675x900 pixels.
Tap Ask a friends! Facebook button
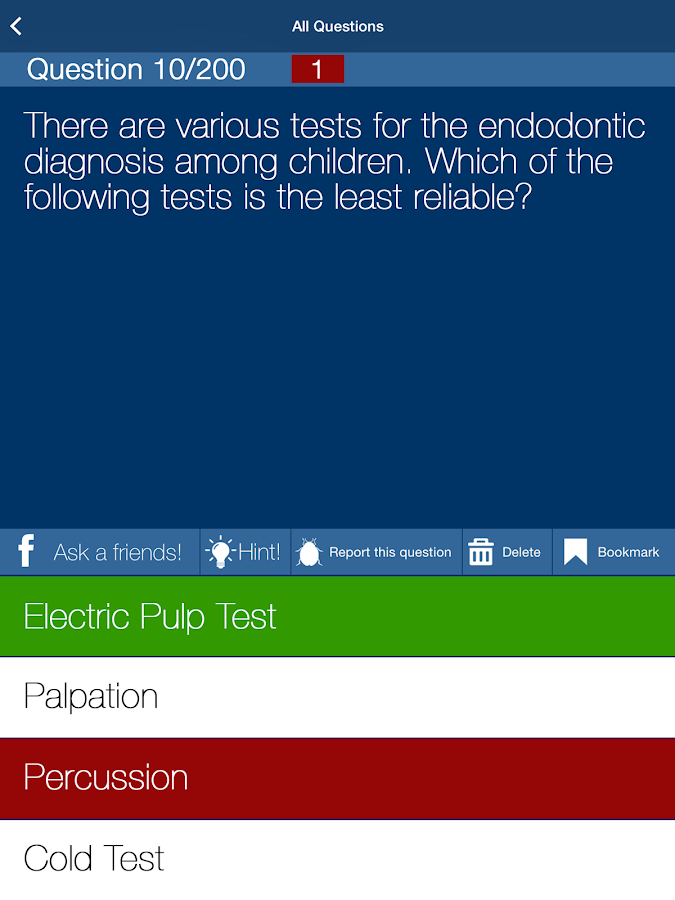(x=100, y=552)
